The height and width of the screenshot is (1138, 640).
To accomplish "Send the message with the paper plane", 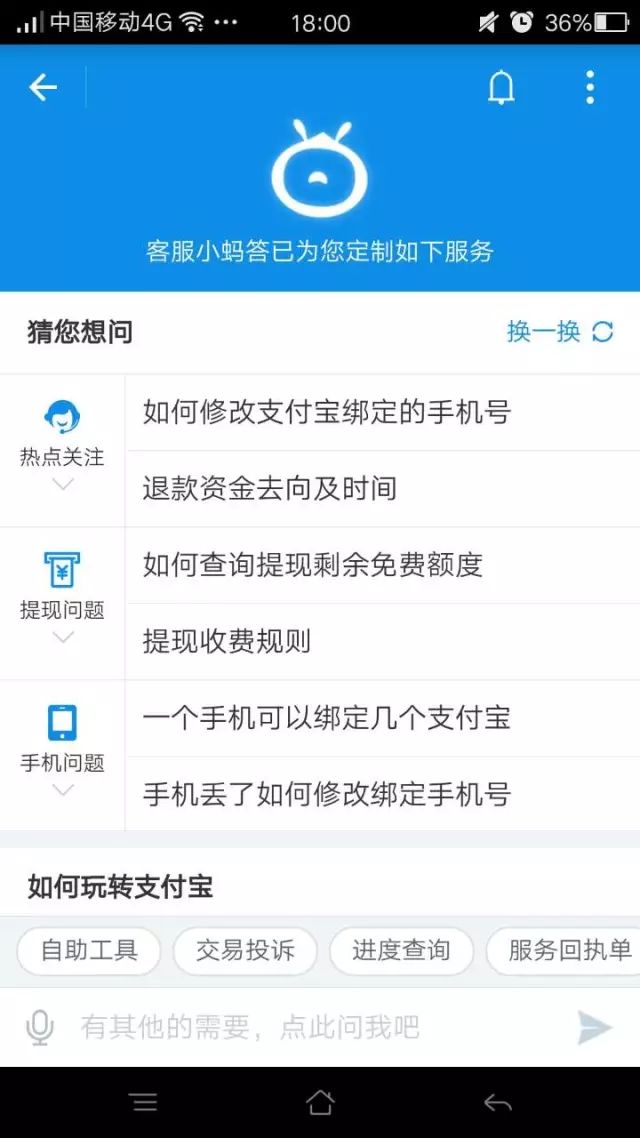I will tap(594, 1027).
